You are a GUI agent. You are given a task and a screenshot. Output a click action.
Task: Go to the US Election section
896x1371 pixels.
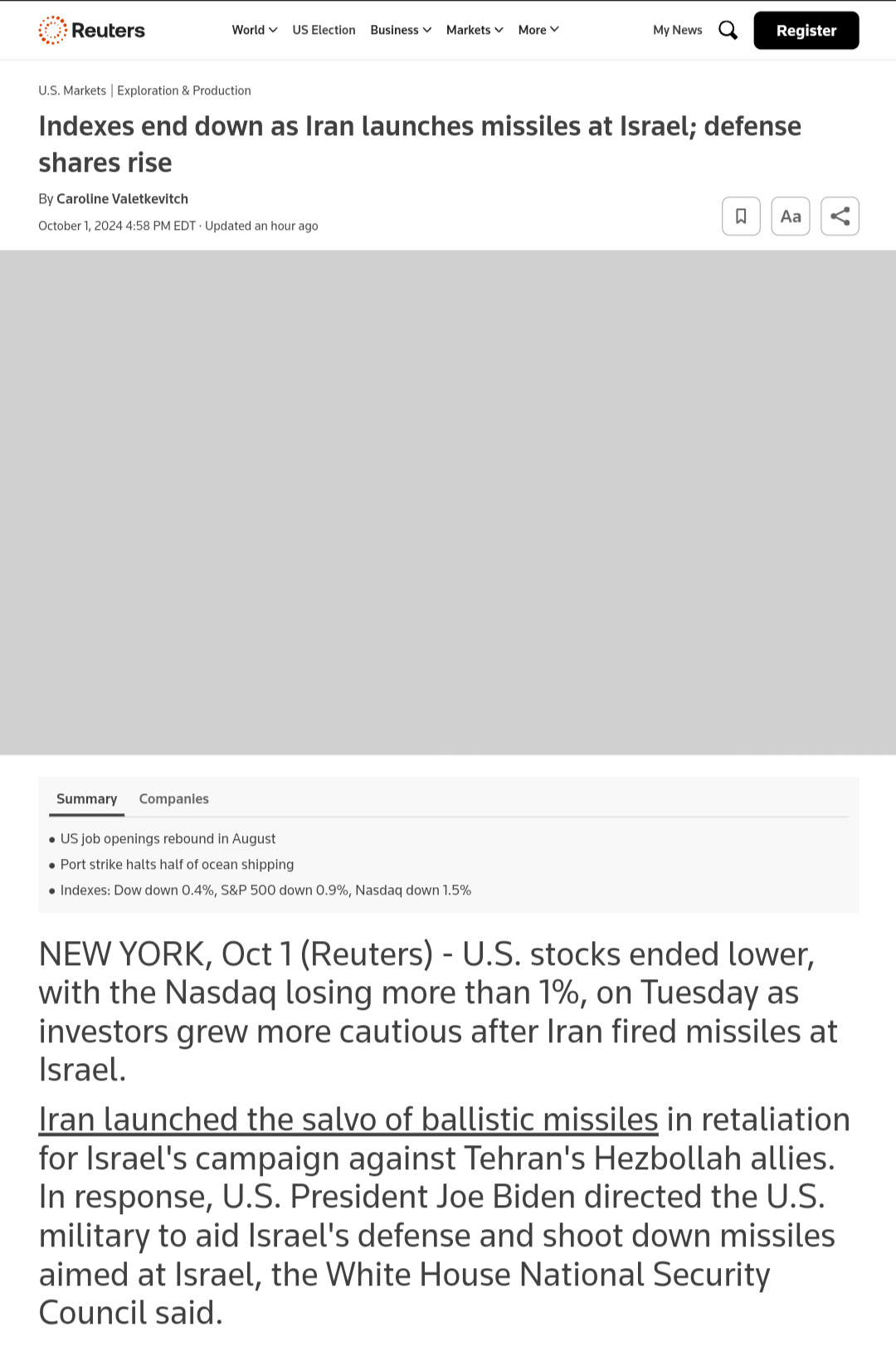pos(324,30)
